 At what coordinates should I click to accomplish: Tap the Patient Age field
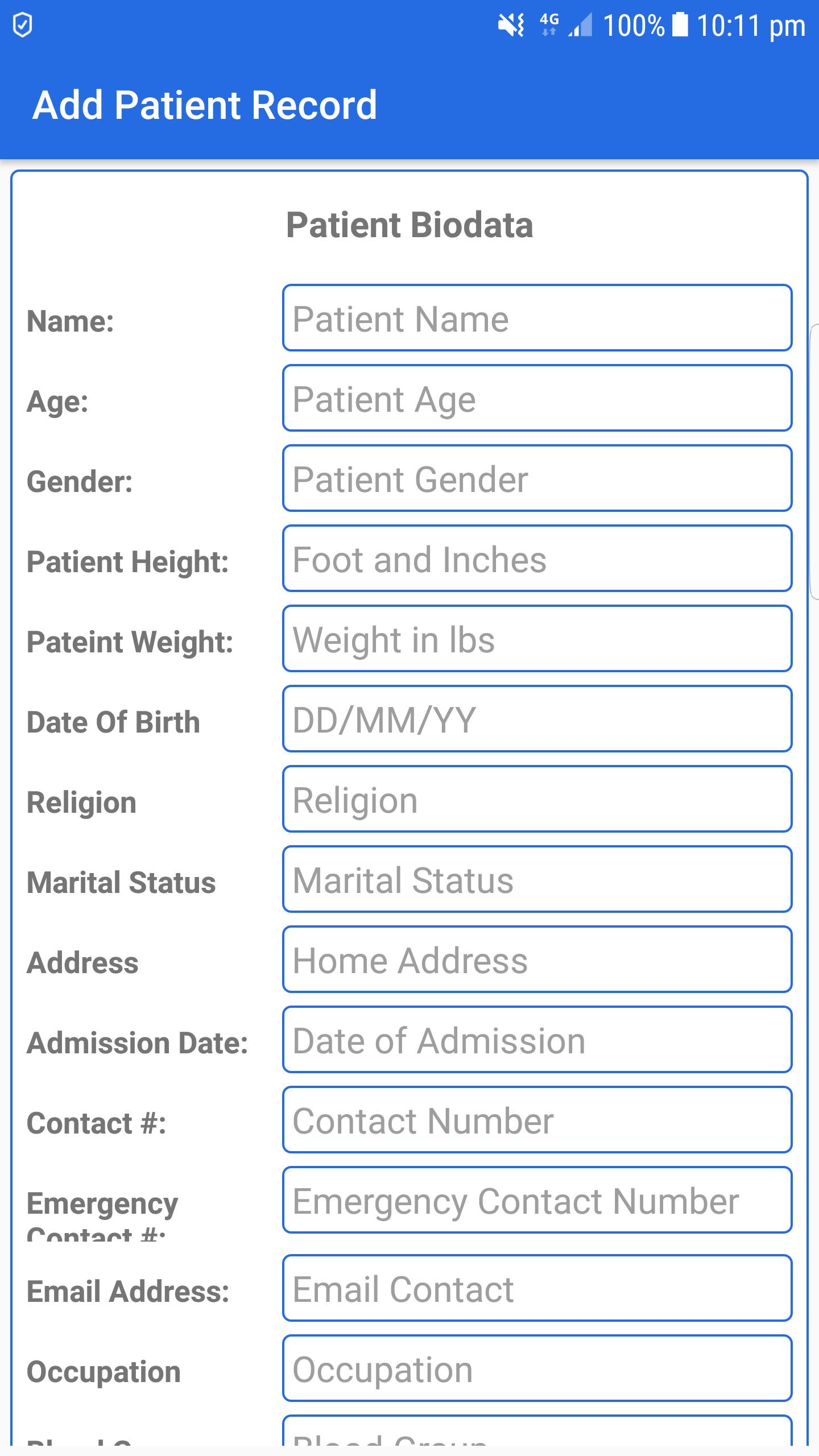(x=537, y=398)
